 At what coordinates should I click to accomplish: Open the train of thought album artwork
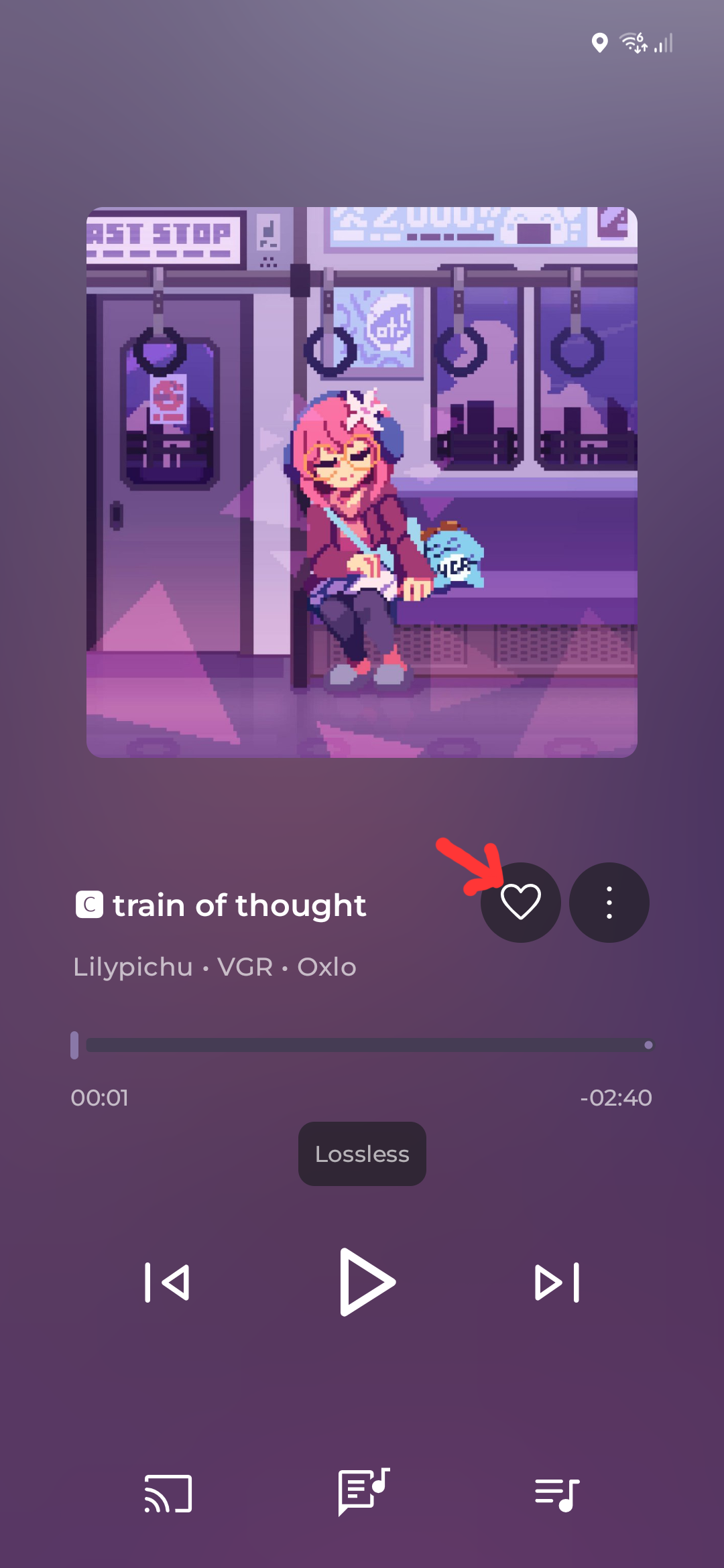(x=362, y=482)
